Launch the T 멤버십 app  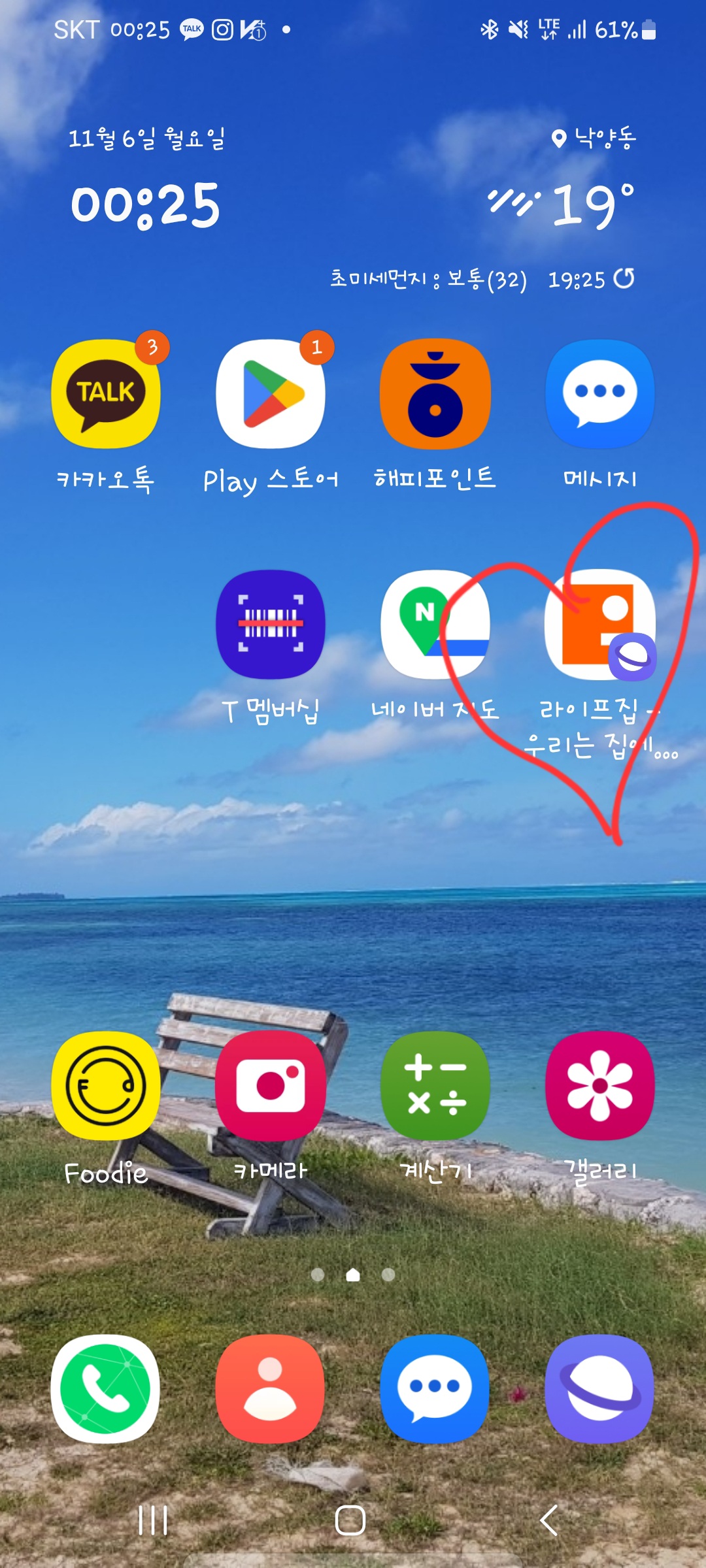coord(271,624)
